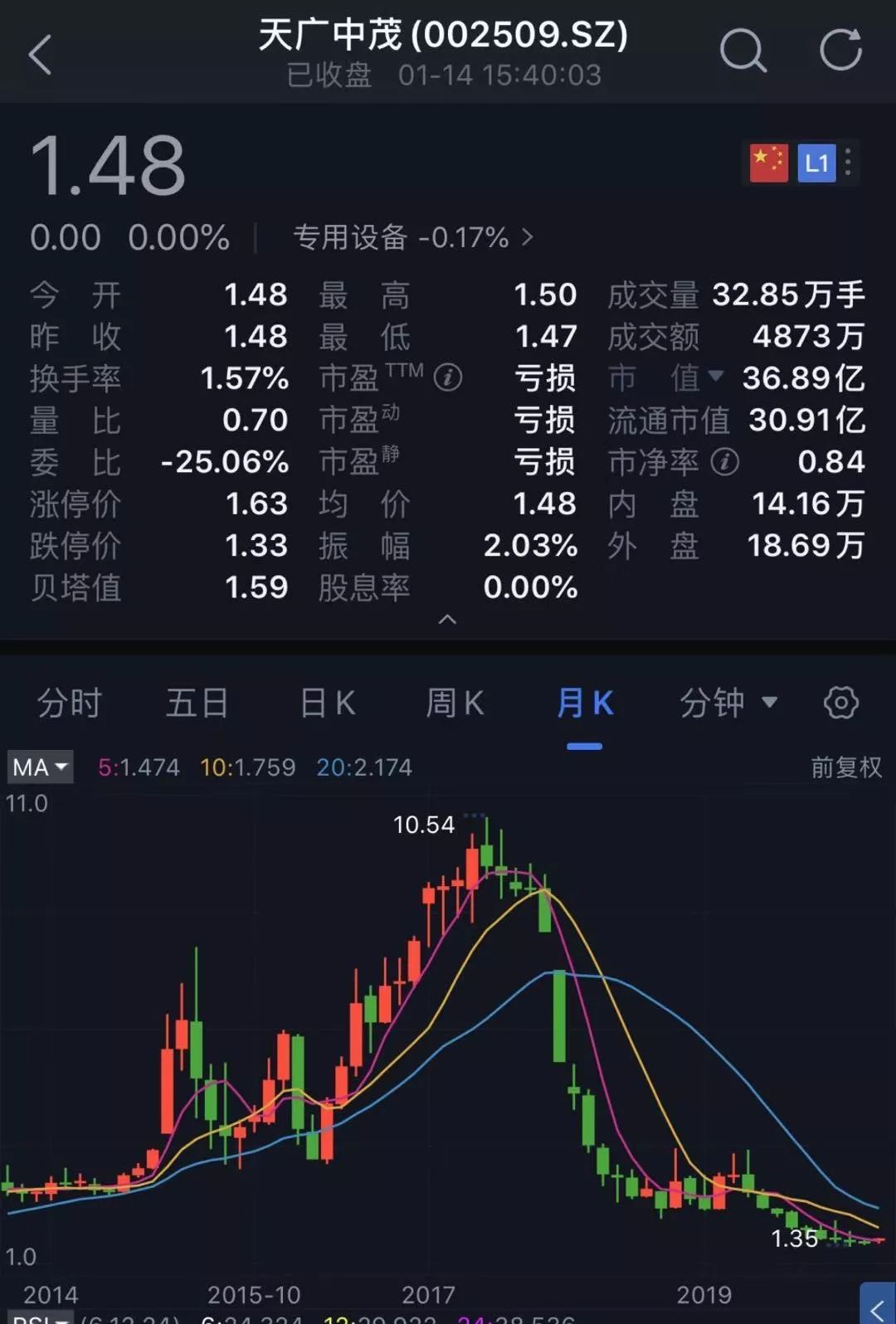Open chart settings via gear icon

point(841,703)
